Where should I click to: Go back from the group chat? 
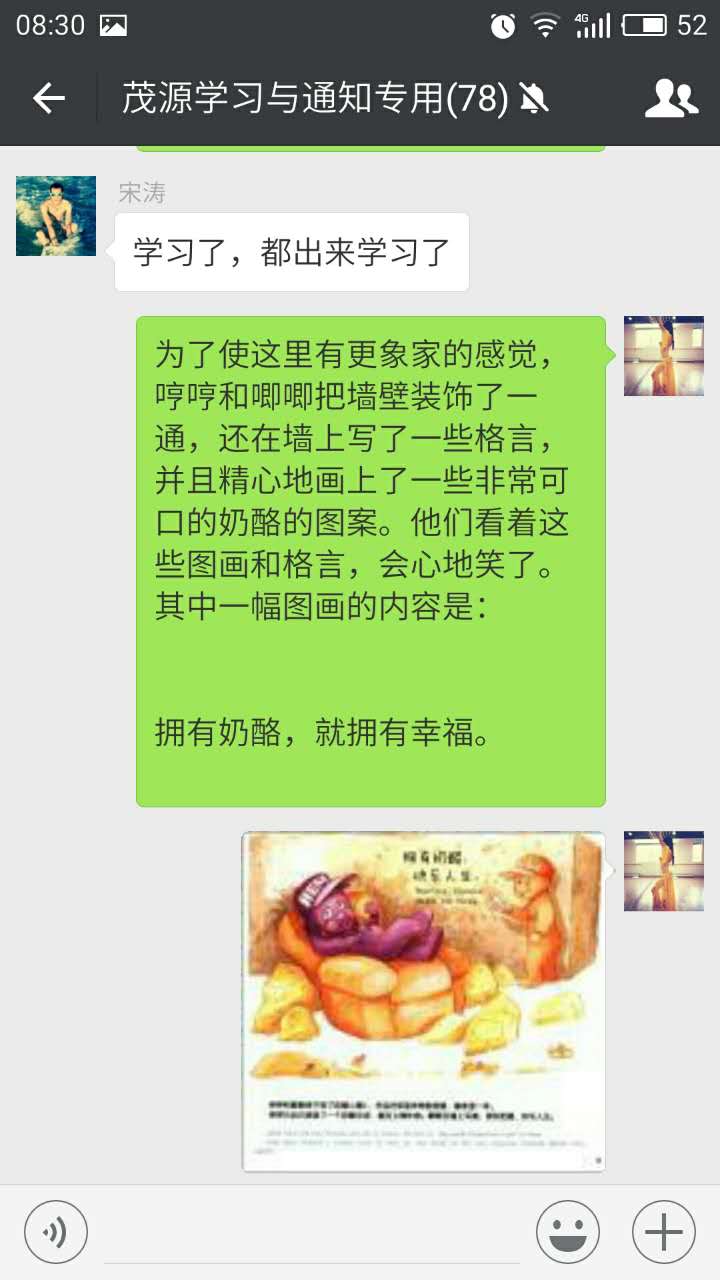point(48,98)
